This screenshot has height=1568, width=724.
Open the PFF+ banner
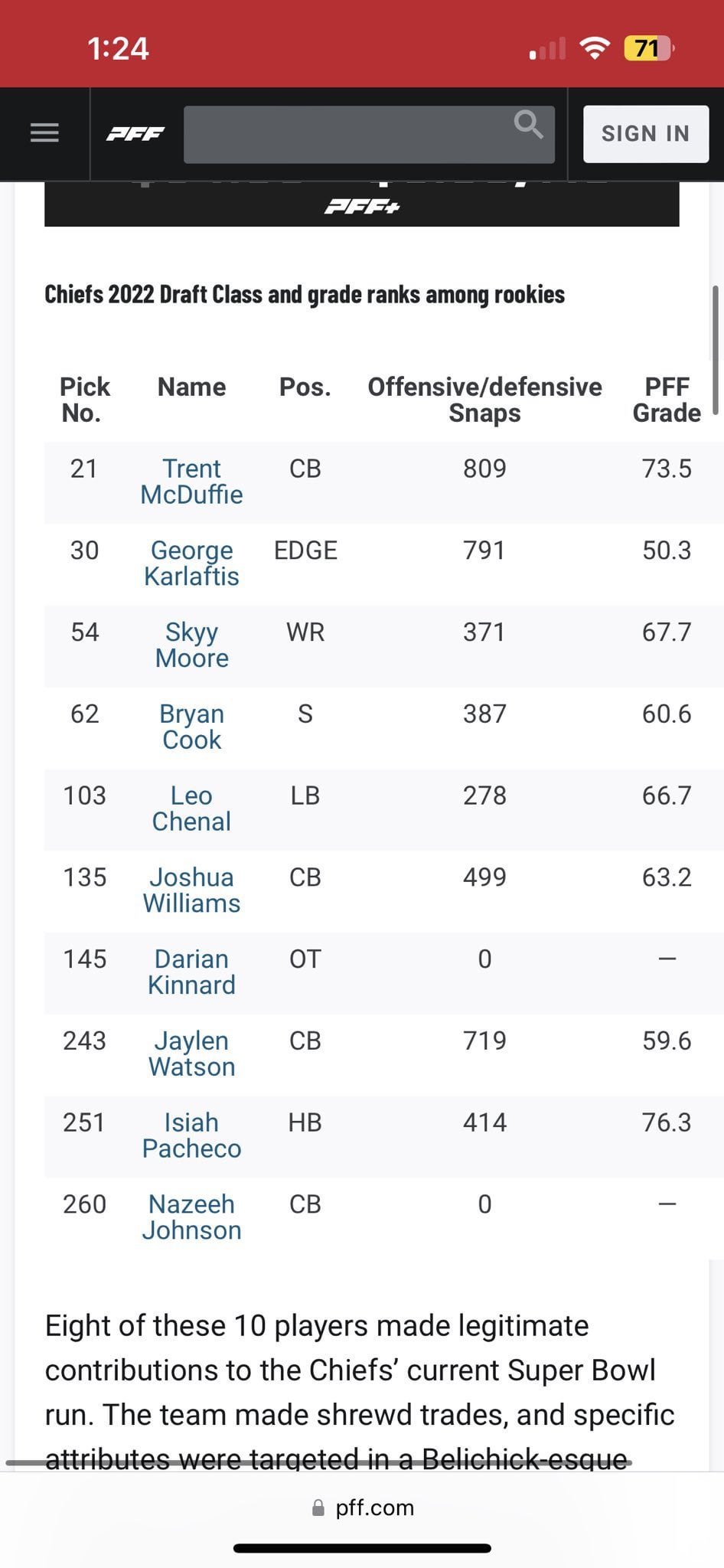coord(361,205)
